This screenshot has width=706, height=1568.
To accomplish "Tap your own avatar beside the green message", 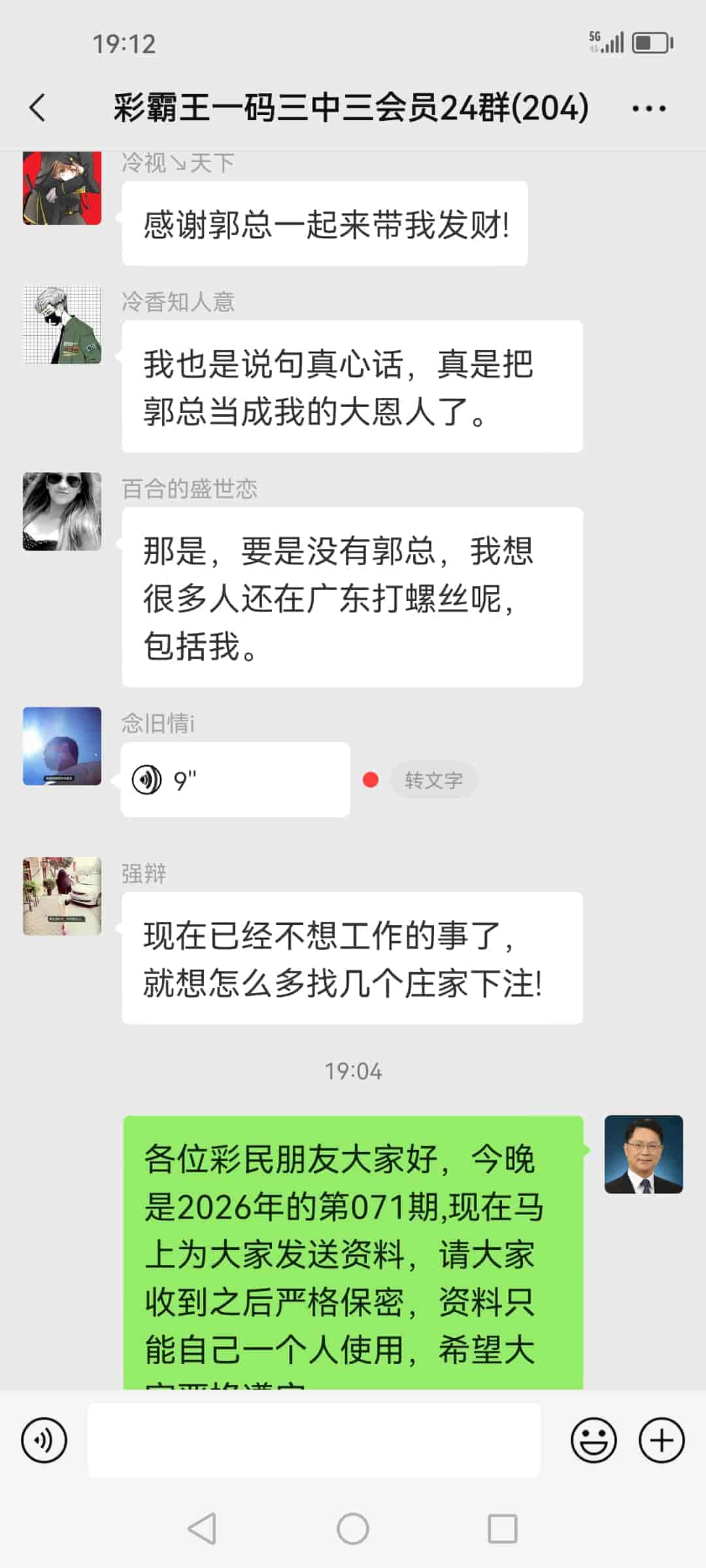I will (x=644, y=1155).
